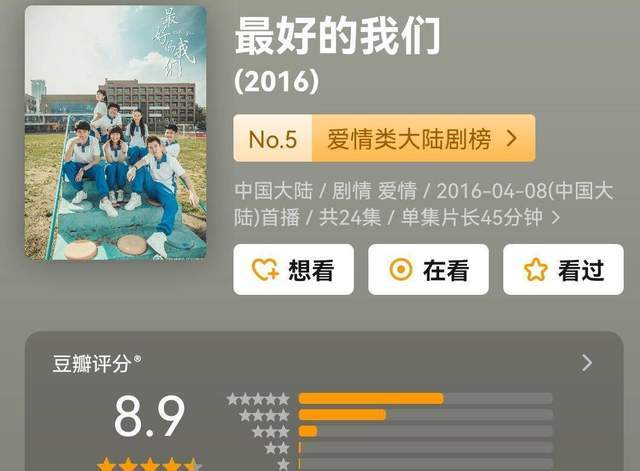Mark drama as 看过
640x471 pixels.
coord(563,270)
